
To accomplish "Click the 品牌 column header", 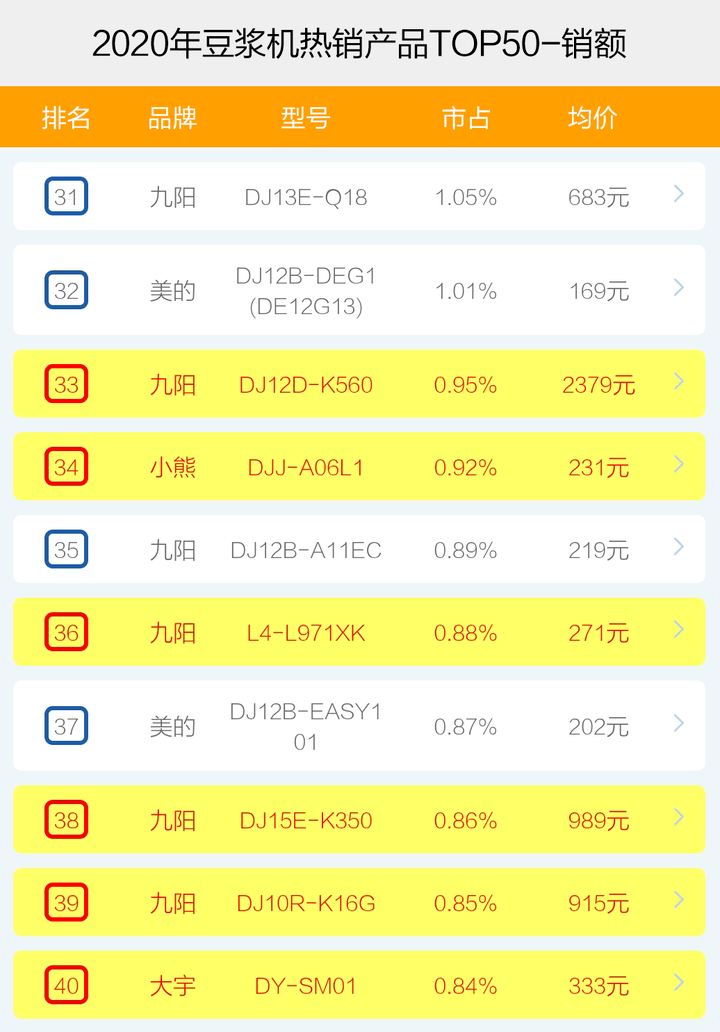I will pyautogui.click(x=172, y=118).
